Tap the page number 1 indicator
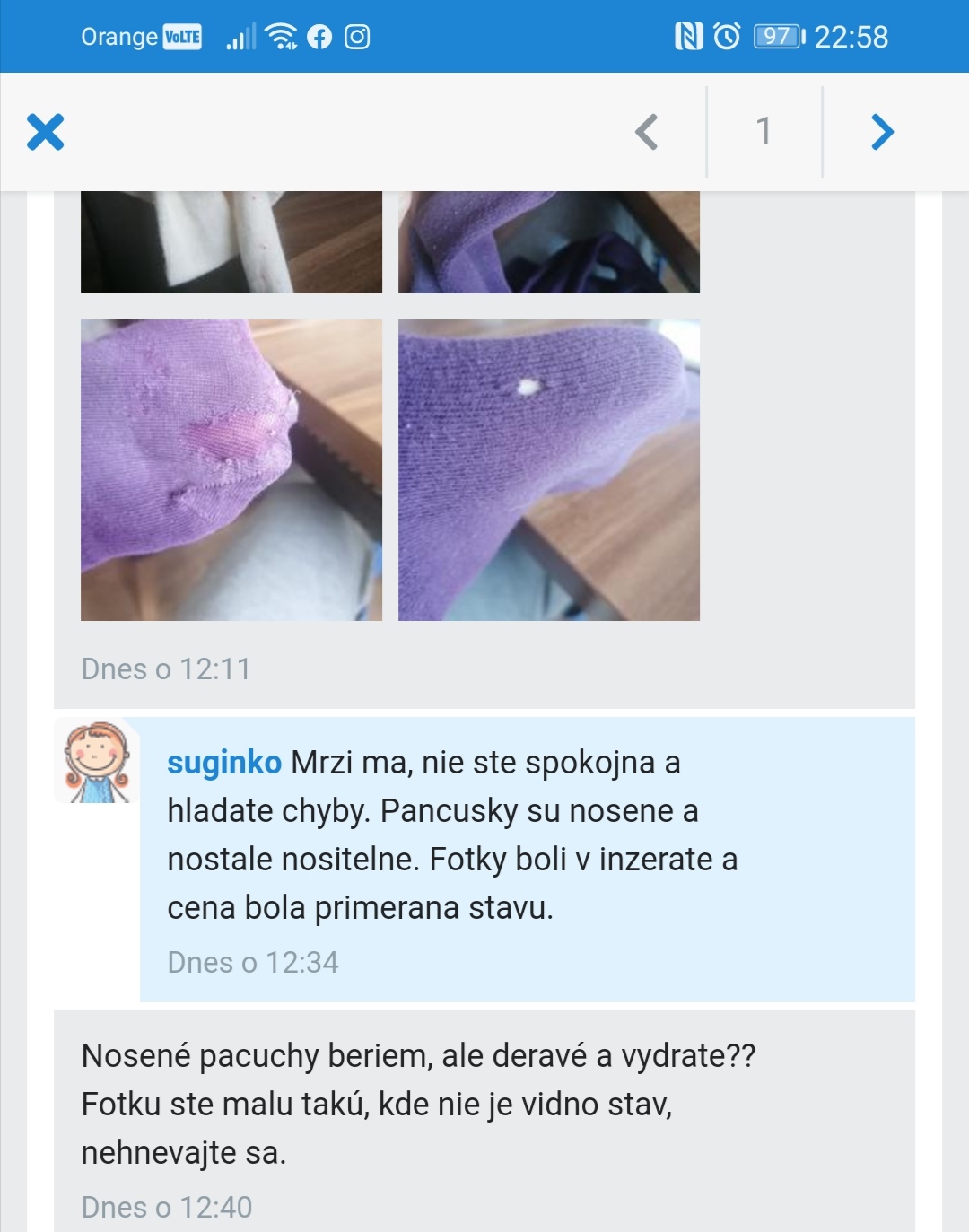This screenshot has width=969, height=1232. [x=764, y=131]
